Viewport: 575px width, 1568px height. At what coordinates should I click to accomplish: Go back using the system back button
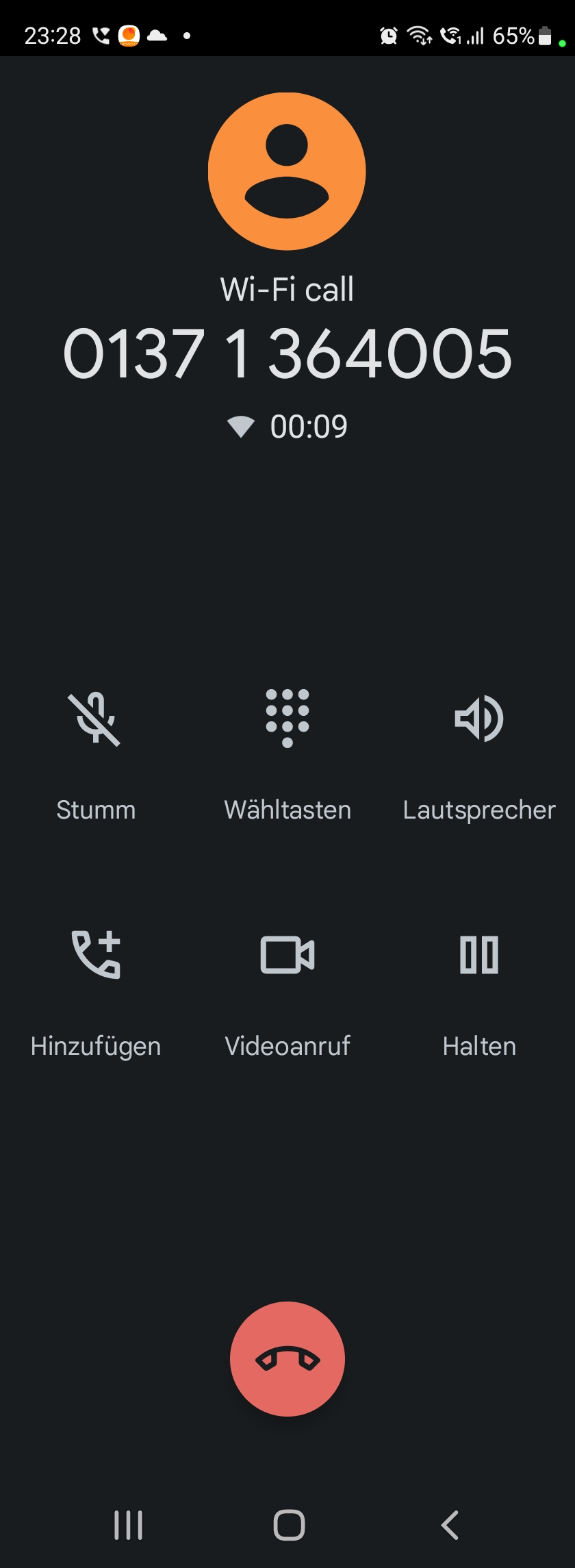[450, 1525]
